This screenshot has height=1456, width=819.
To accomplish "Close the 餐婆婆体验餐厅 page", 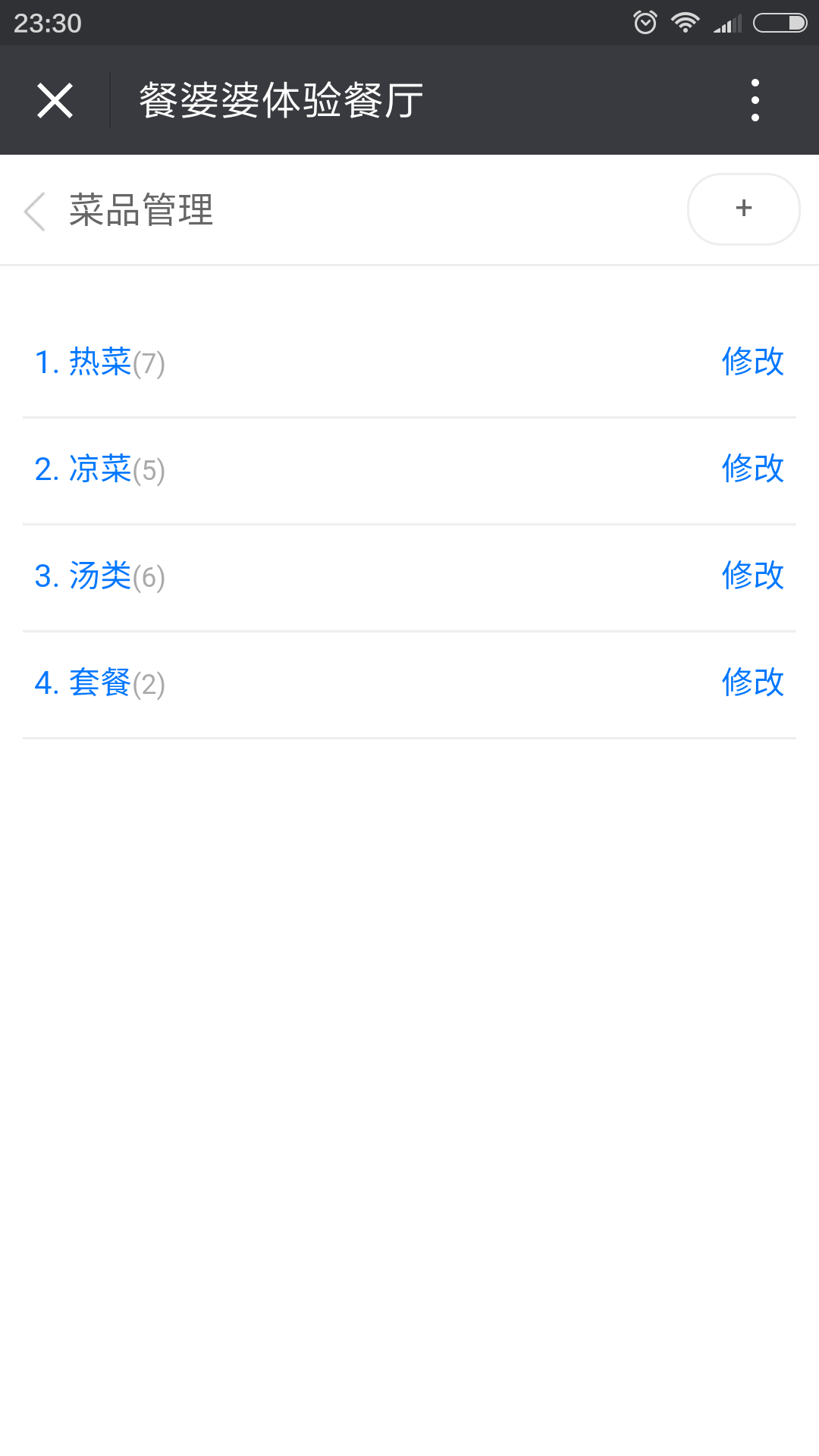I will point(55,100).
